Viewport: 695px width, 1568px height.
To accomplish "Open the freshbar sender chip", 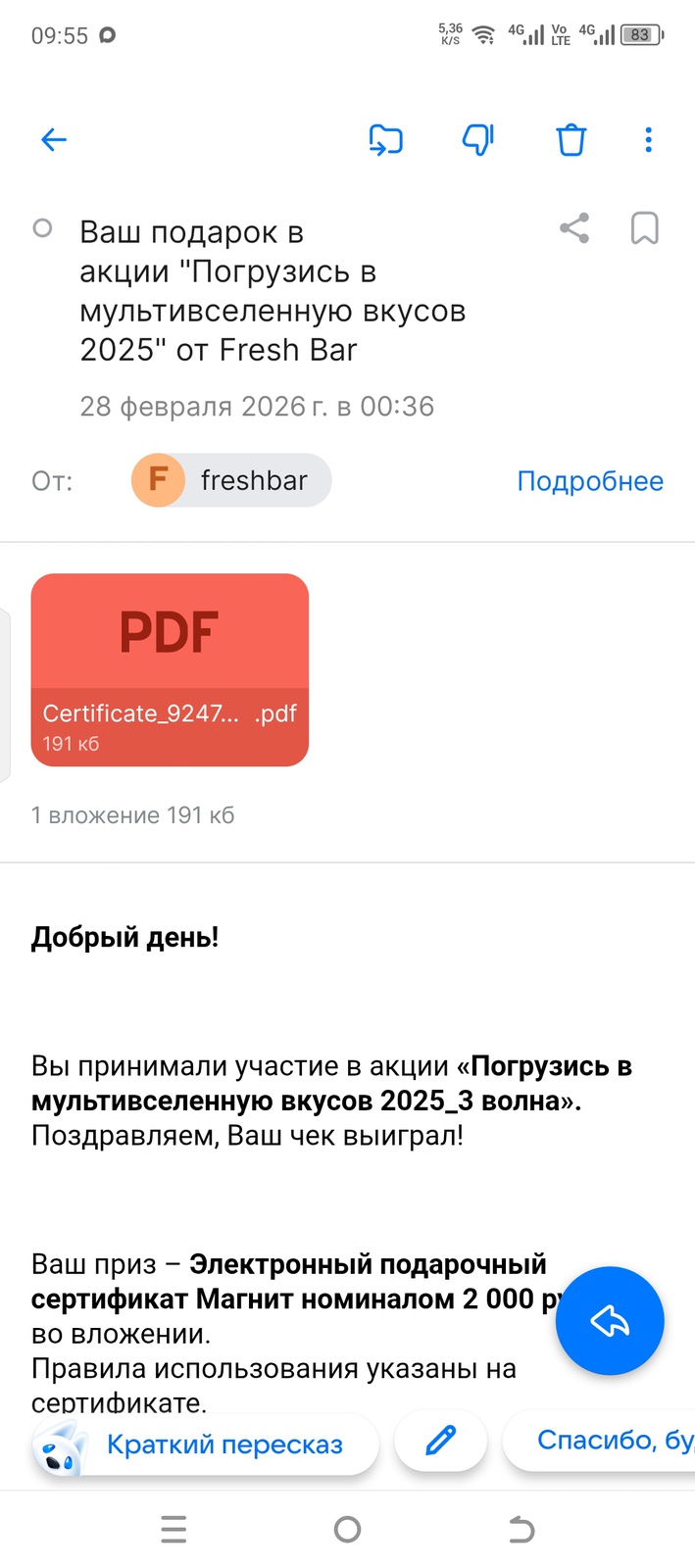I will click(x=231, y=480).
